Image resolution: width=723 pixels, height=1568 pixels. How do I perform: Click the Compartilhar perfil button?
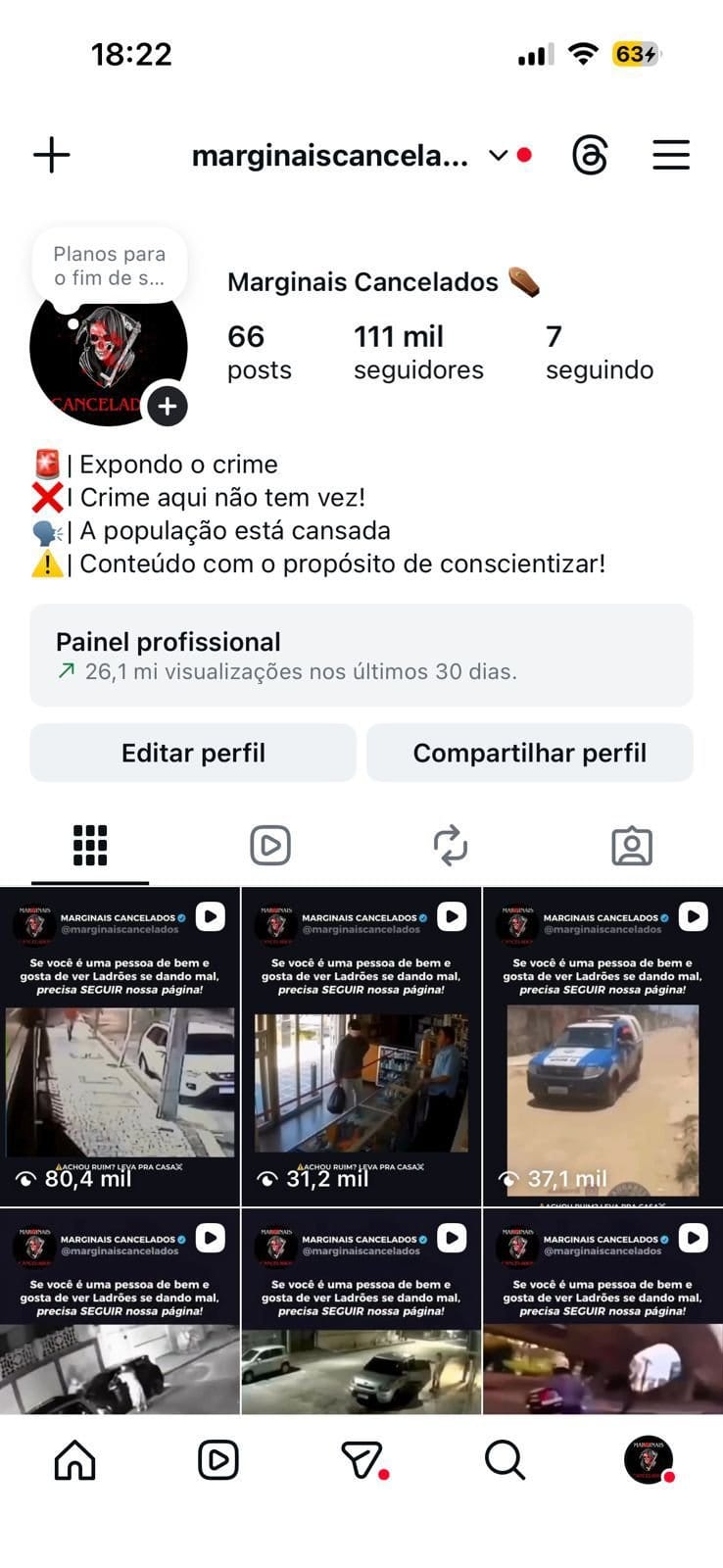click(530, 753)
